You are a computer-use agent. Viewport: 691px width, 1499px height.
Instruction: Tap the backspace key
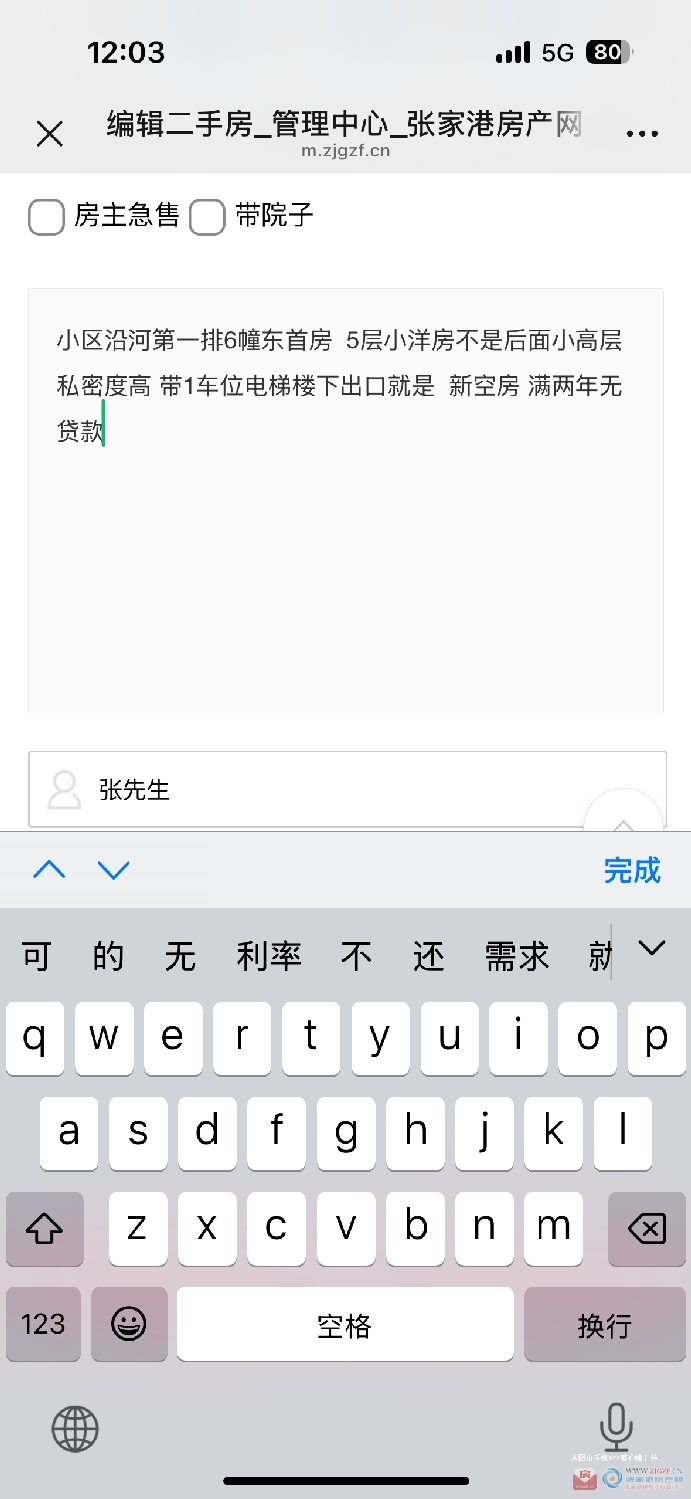pos(646,1228)
